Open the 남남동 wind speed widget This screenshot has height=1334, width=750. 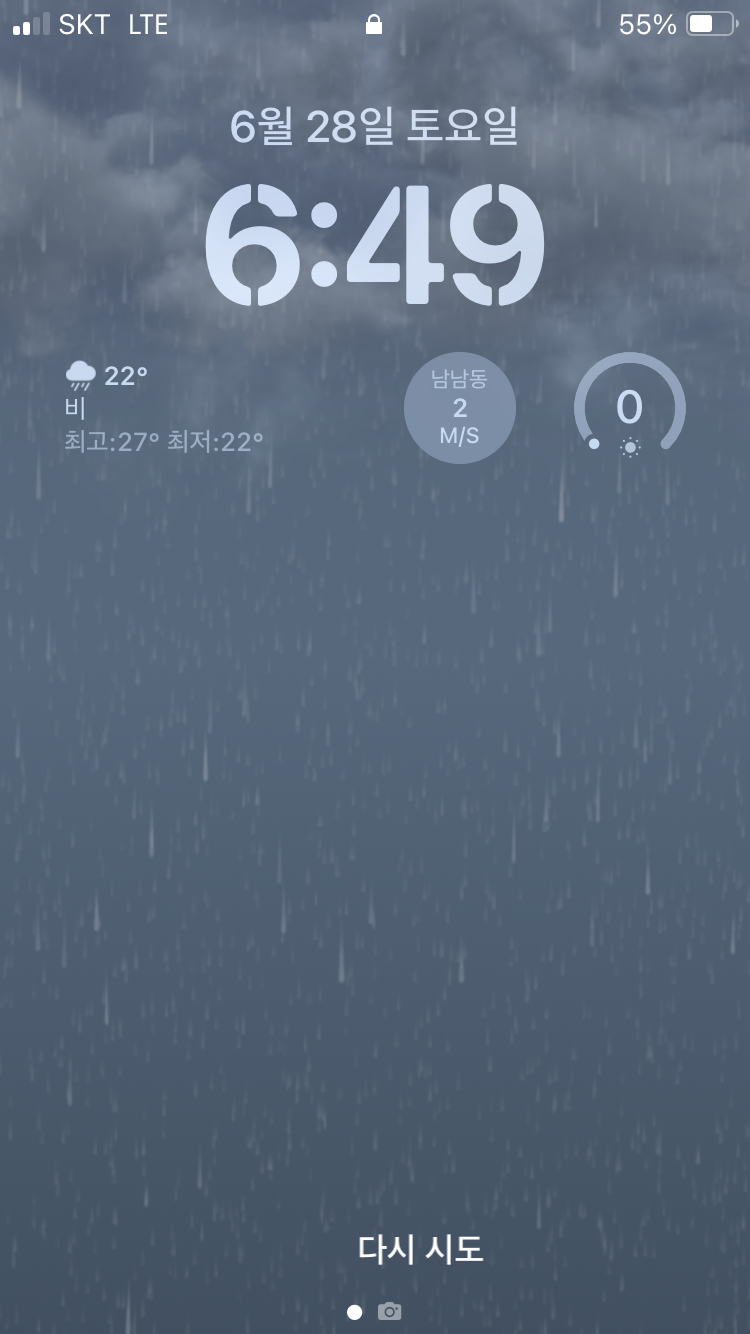point(460,408)
